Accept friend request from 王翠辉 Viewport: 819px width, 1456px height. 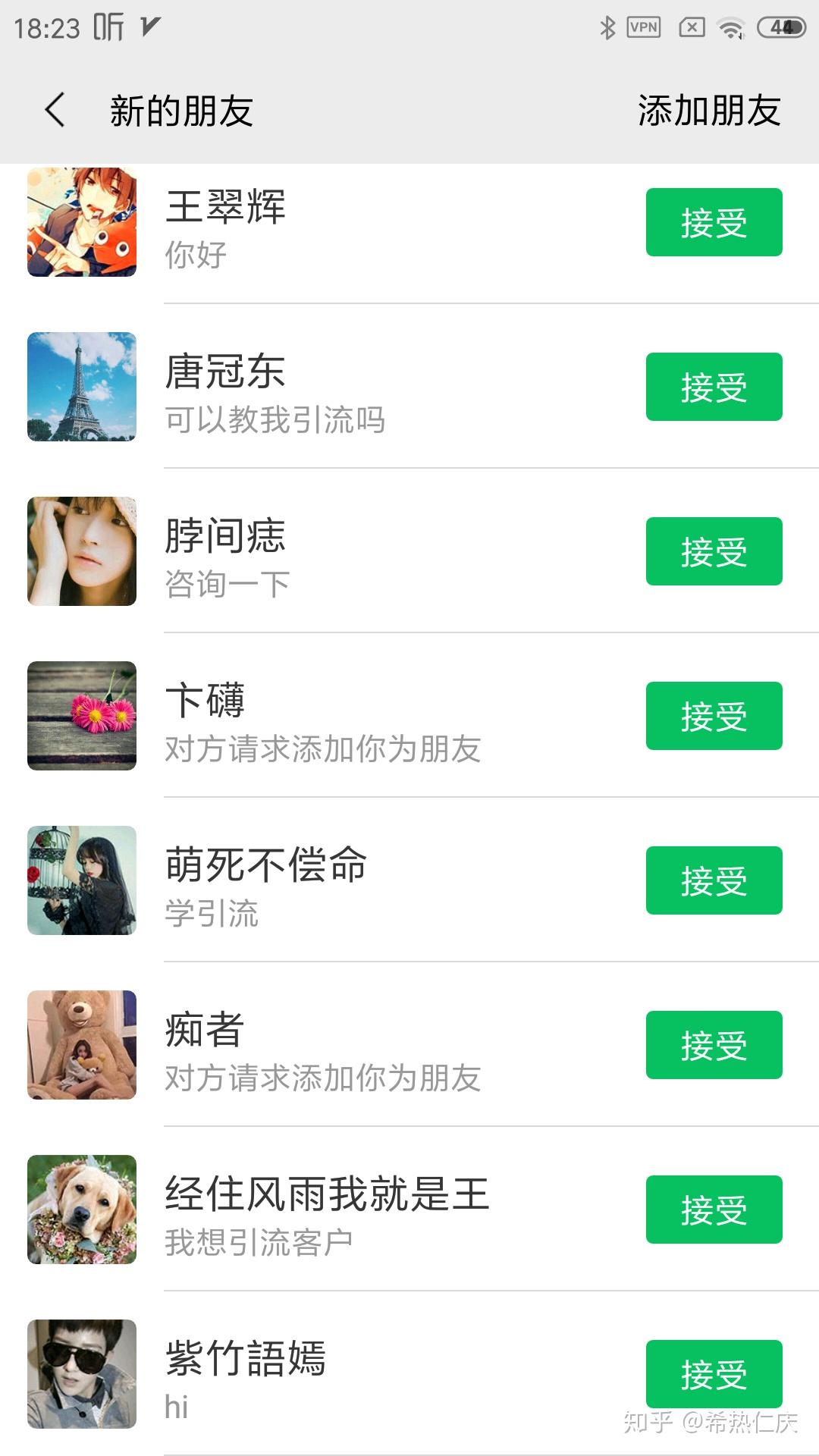714,222
